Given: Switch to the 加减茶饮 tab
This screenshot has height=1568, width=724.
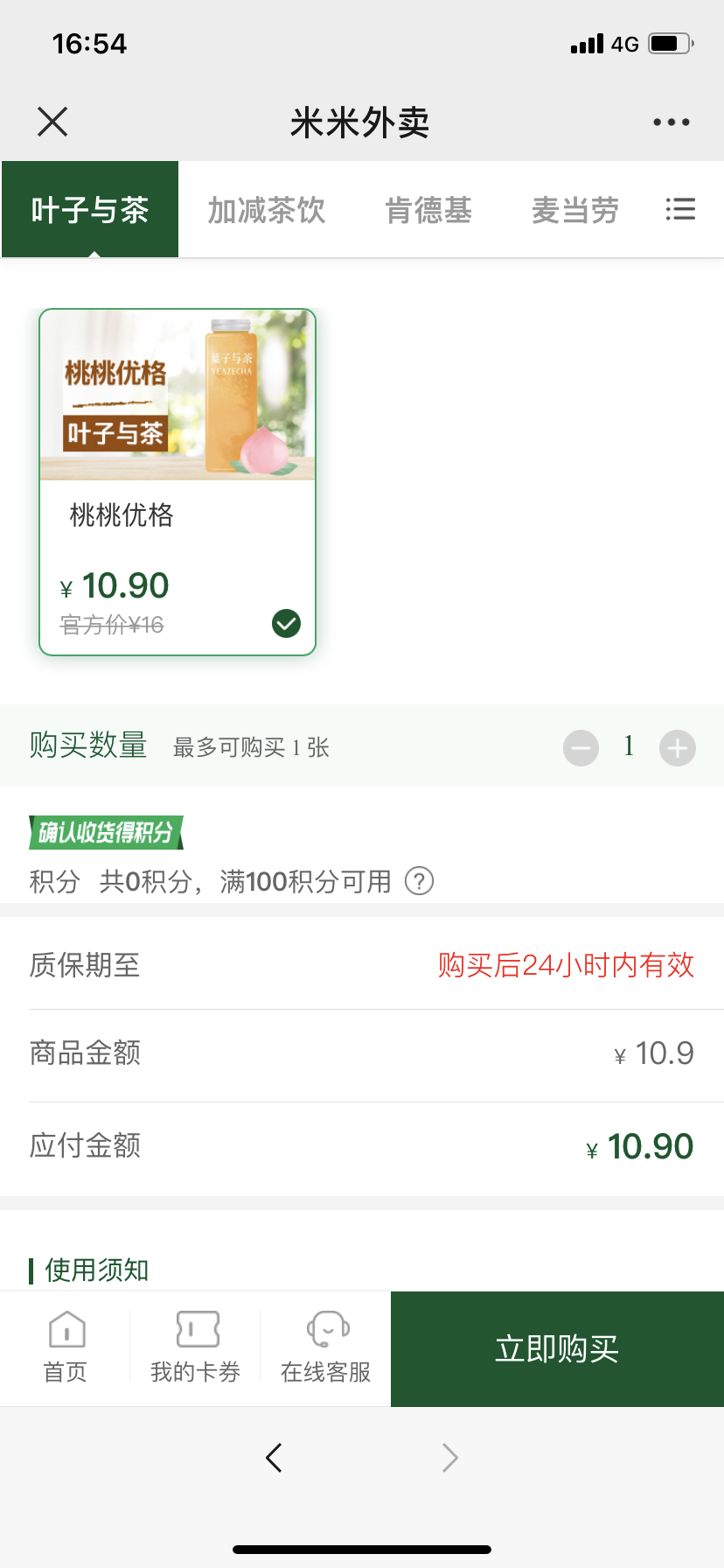Looking at the screenshot, I should pyautogui.click(x=266, y=210).
